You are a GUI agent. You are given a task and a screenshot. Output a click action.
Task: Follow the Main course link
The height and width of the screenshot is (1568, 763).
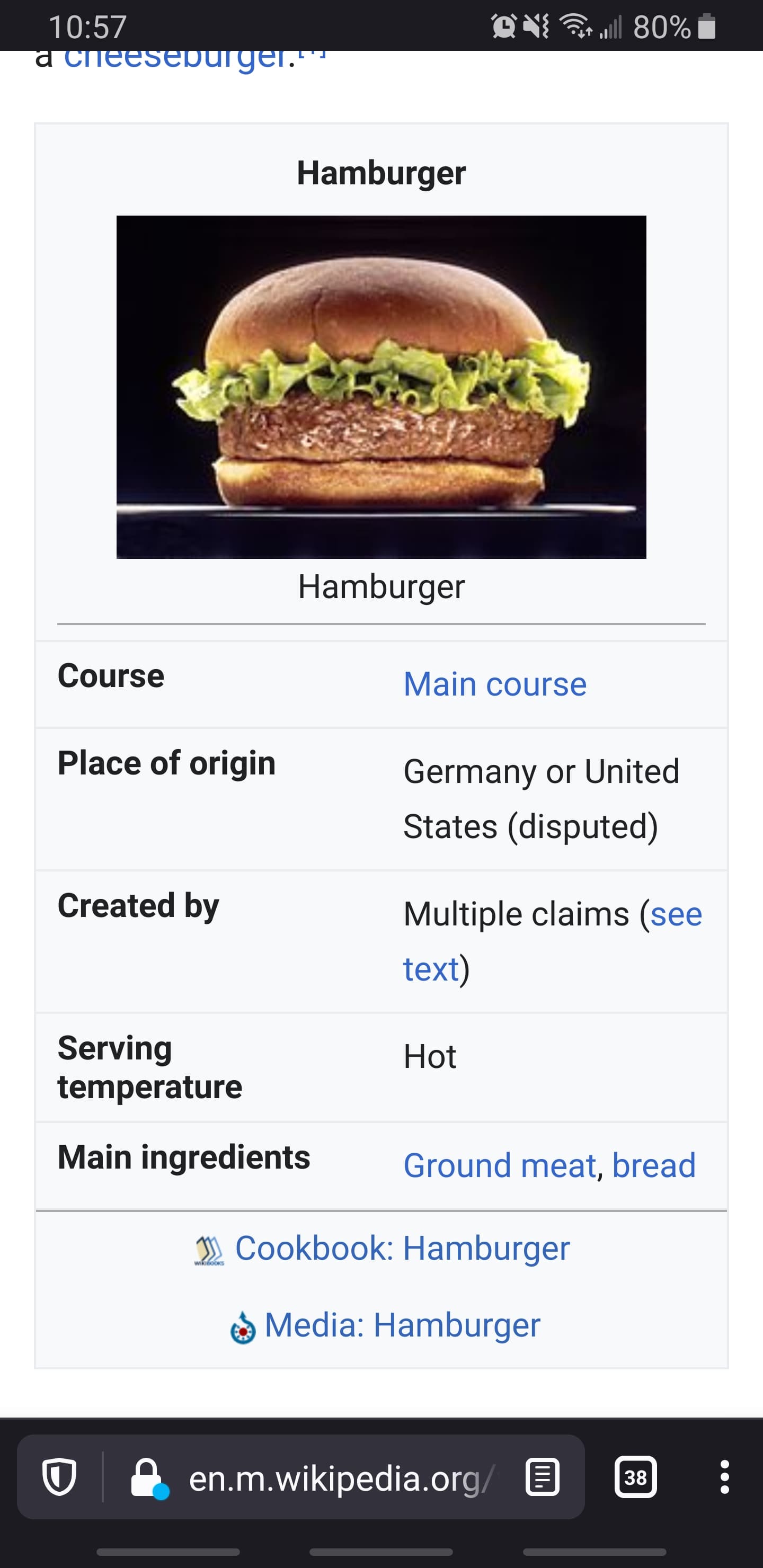(495, 684)
